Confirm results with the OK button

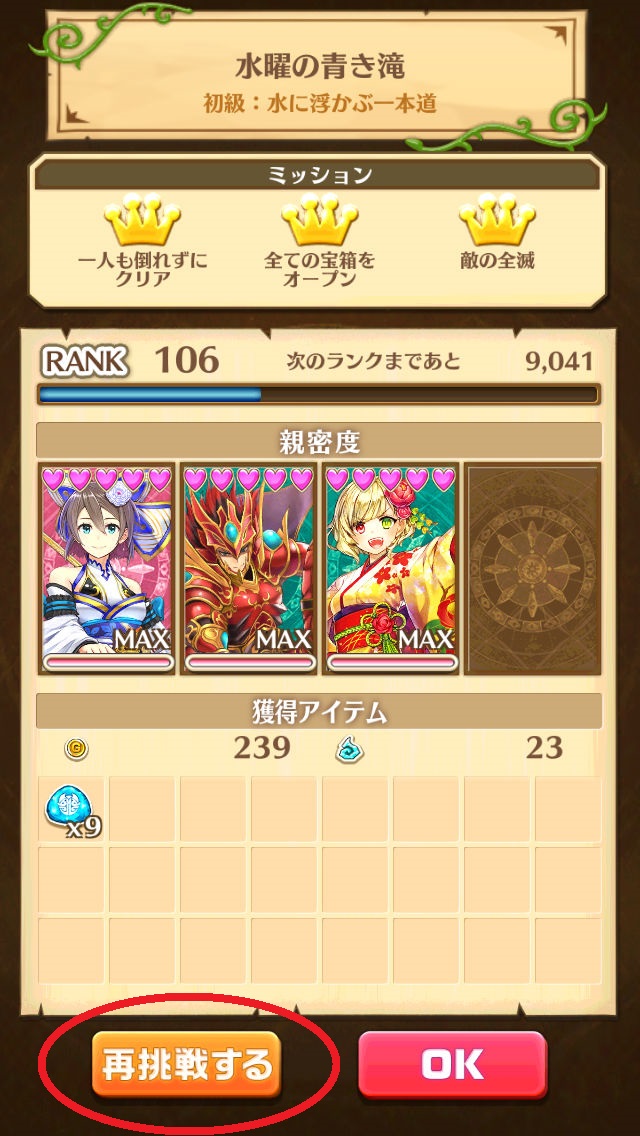click(452, 1065)
